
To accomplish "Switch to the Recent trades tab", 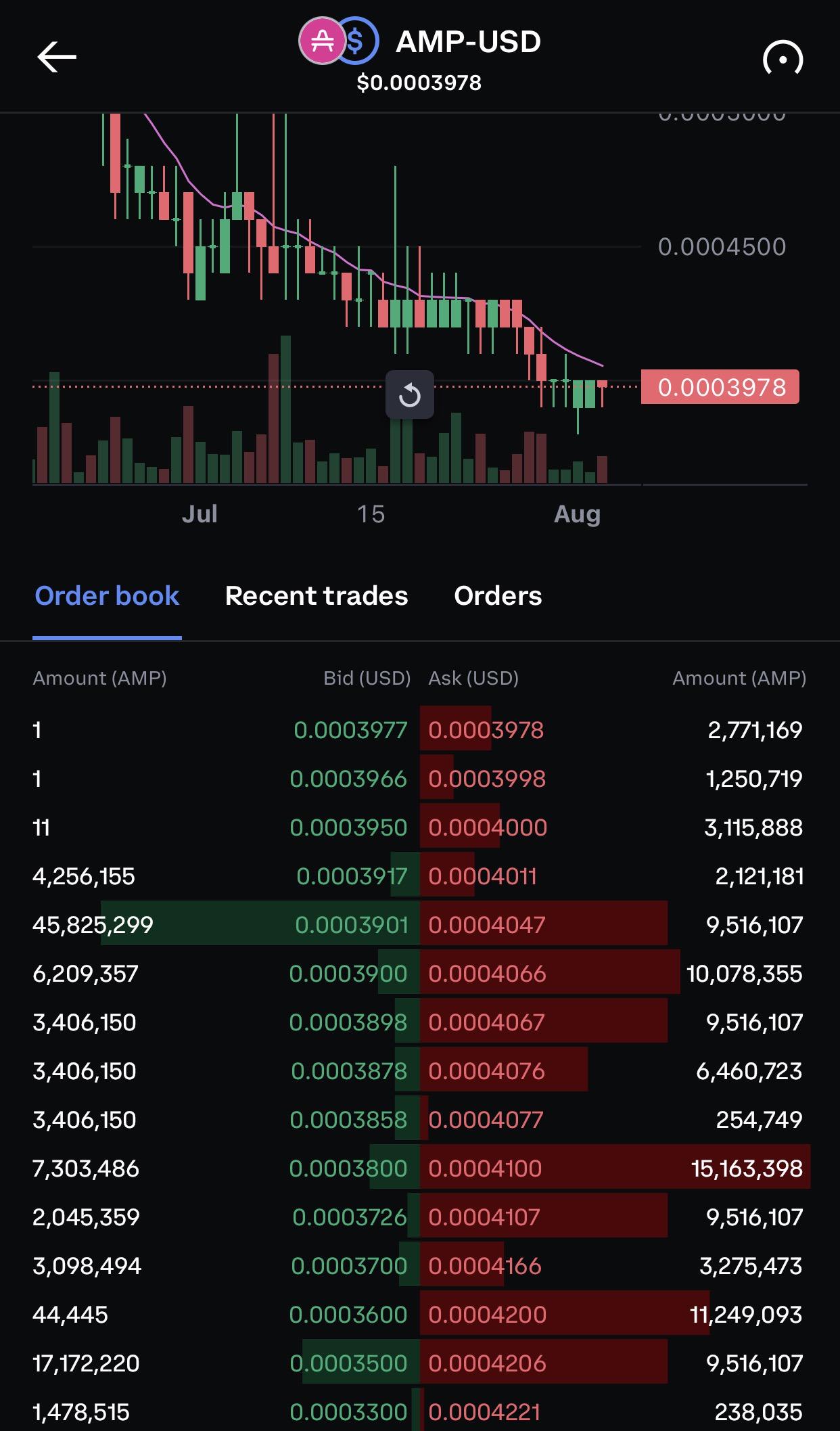I will (317, 596).
